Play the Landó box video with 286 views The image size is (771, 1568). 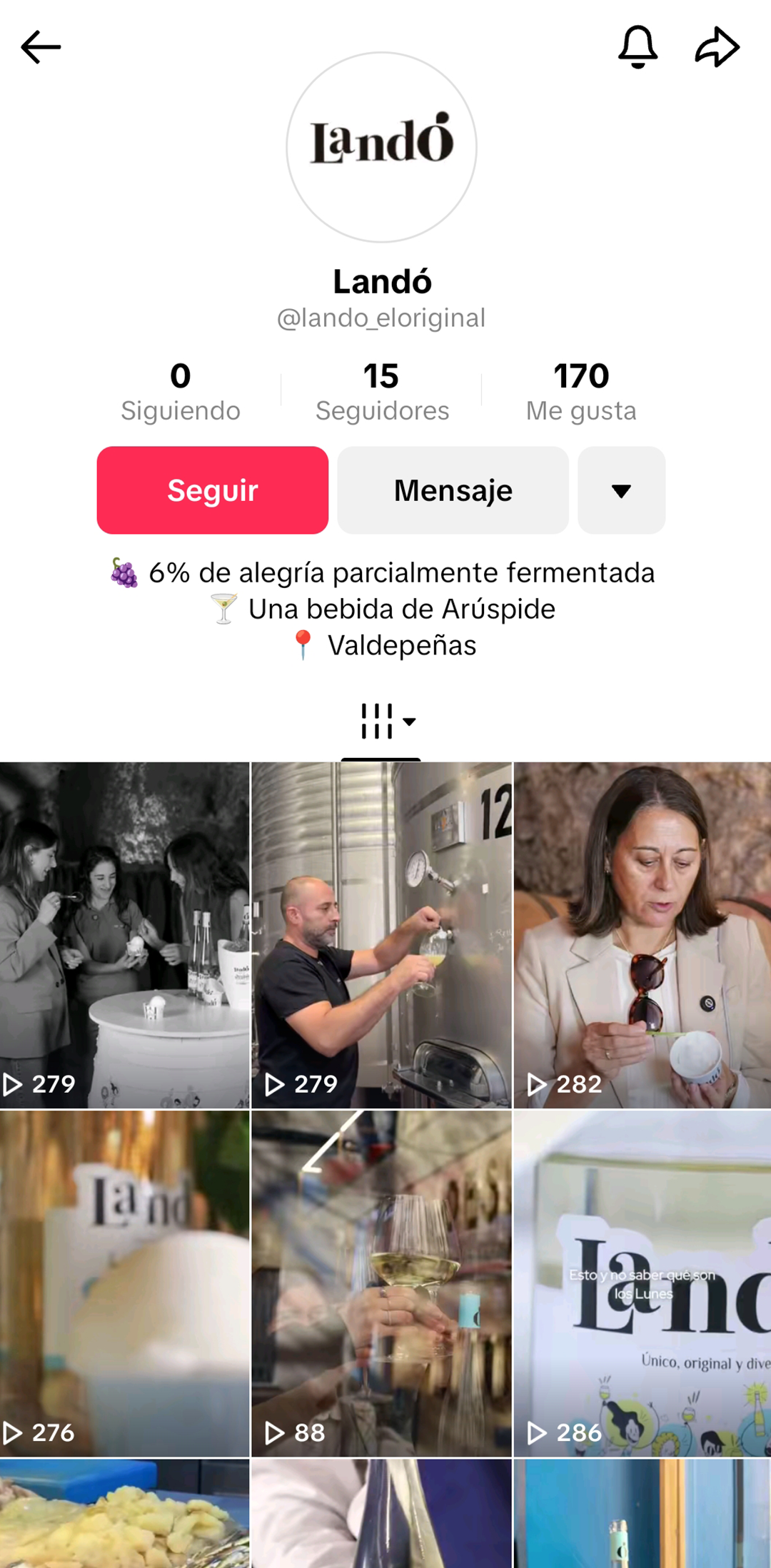642,1283
